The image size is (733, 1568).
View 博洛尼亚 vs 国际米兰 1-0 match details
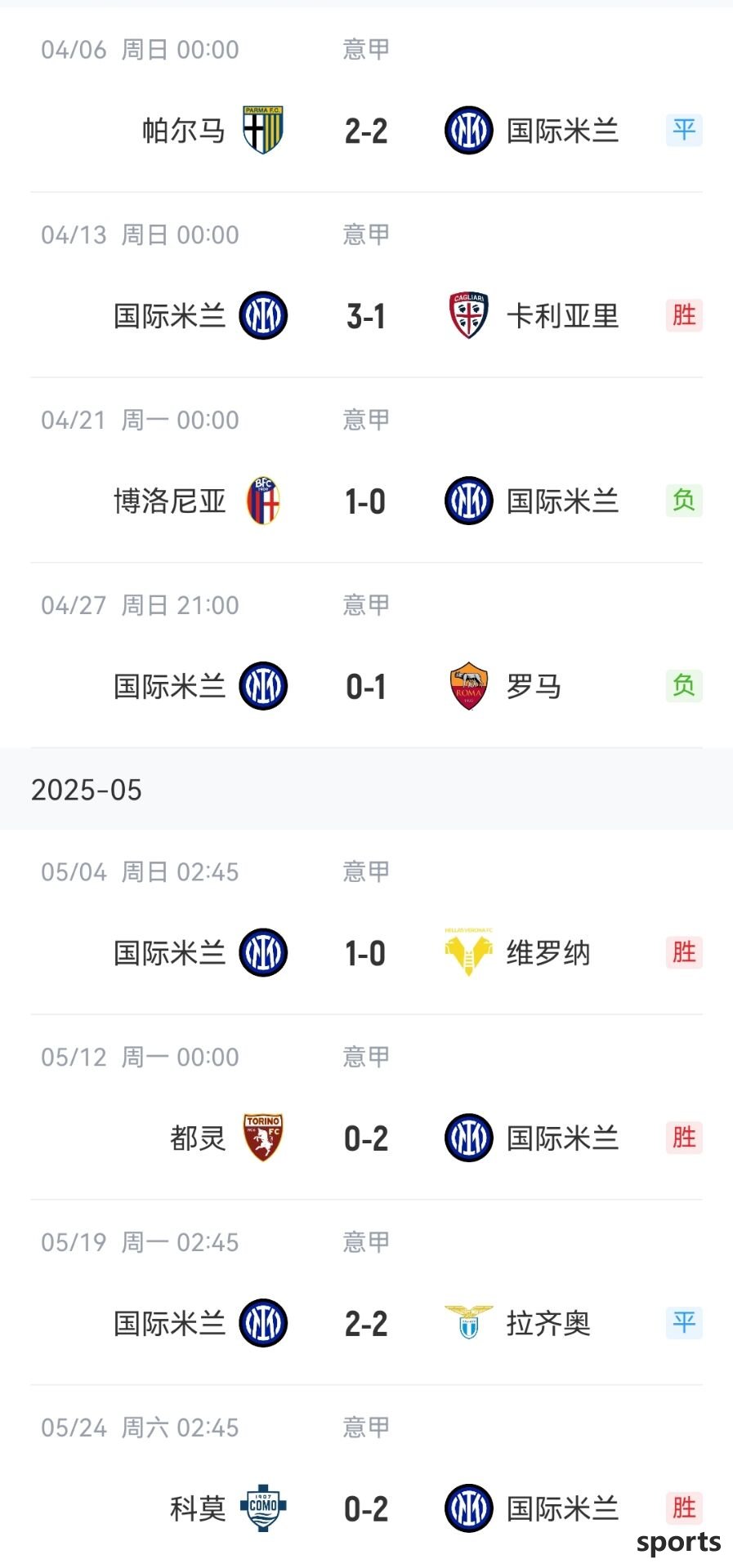[366, 470]
